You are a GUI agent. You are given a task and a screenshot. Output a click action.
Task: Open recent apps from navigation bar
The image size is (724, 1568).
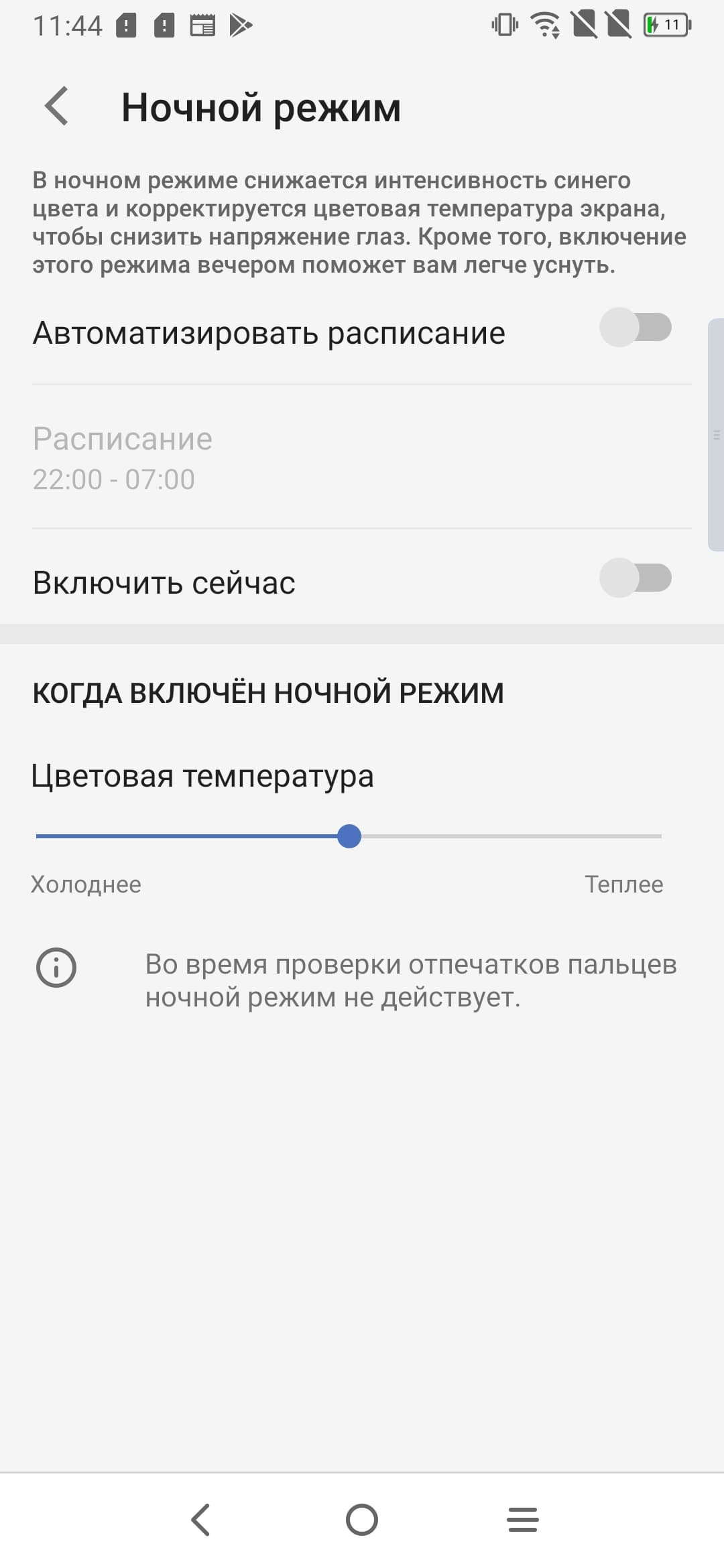tap(523, 1520)
